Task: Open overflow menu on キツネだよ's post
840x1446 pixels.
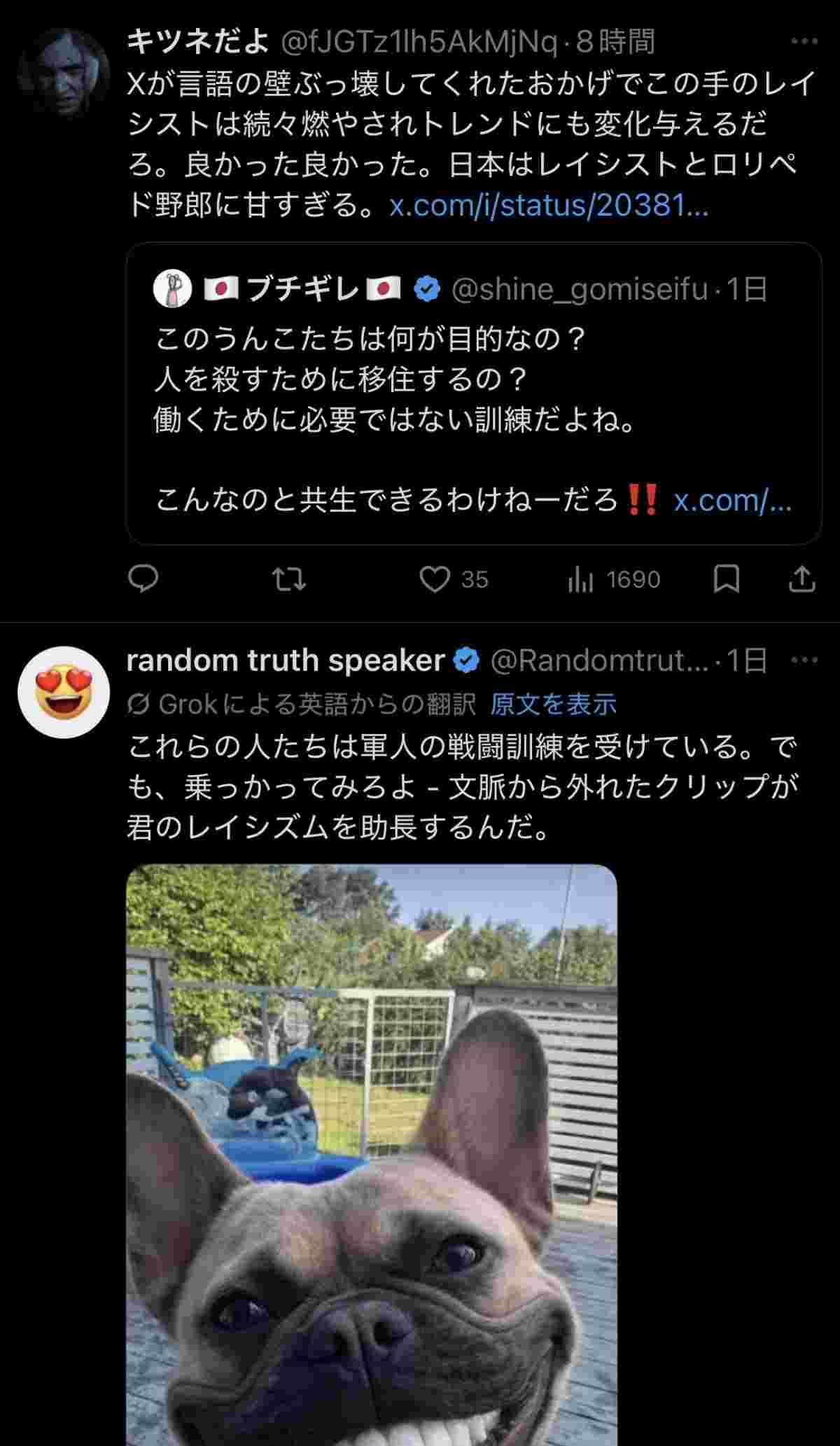Action: [x=804, y=42]
